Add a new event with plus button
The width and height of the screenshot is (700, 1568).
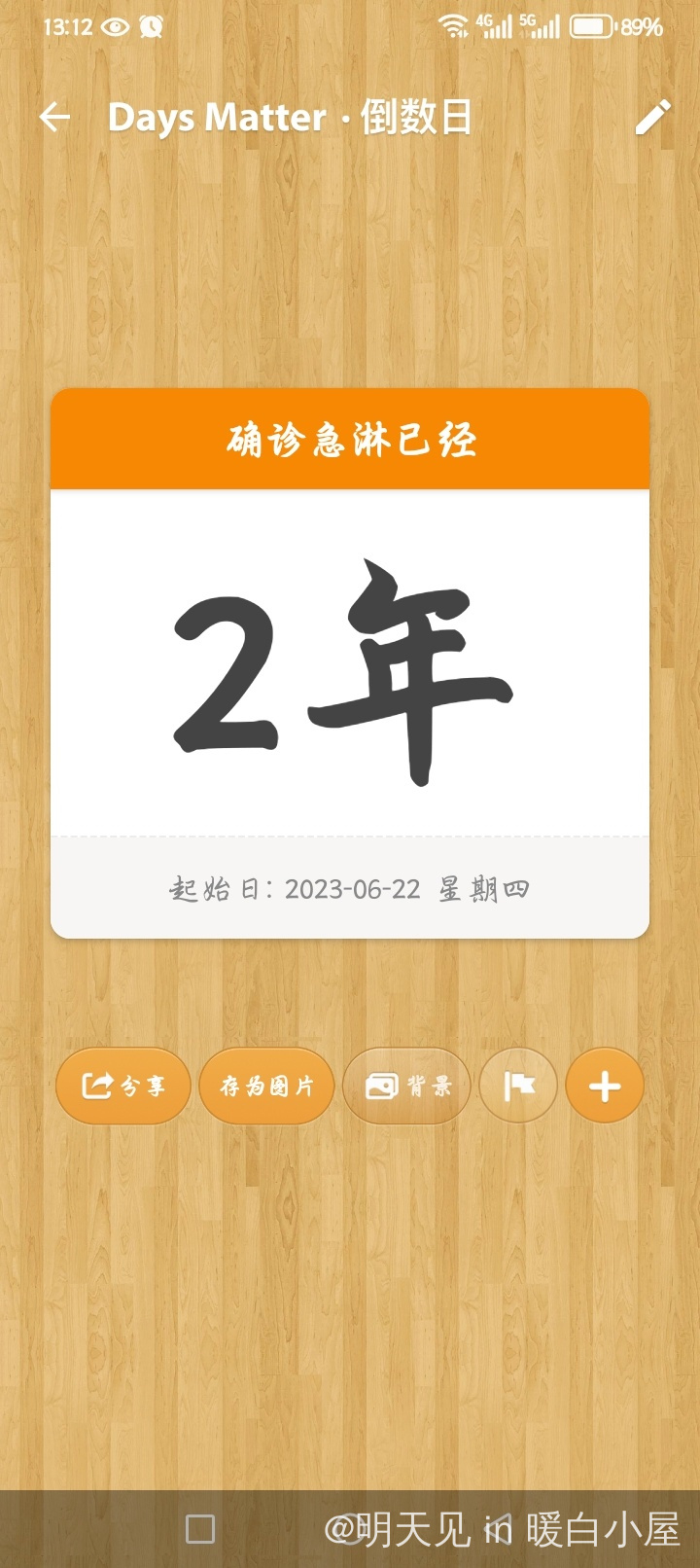(x=605, y=1086)
